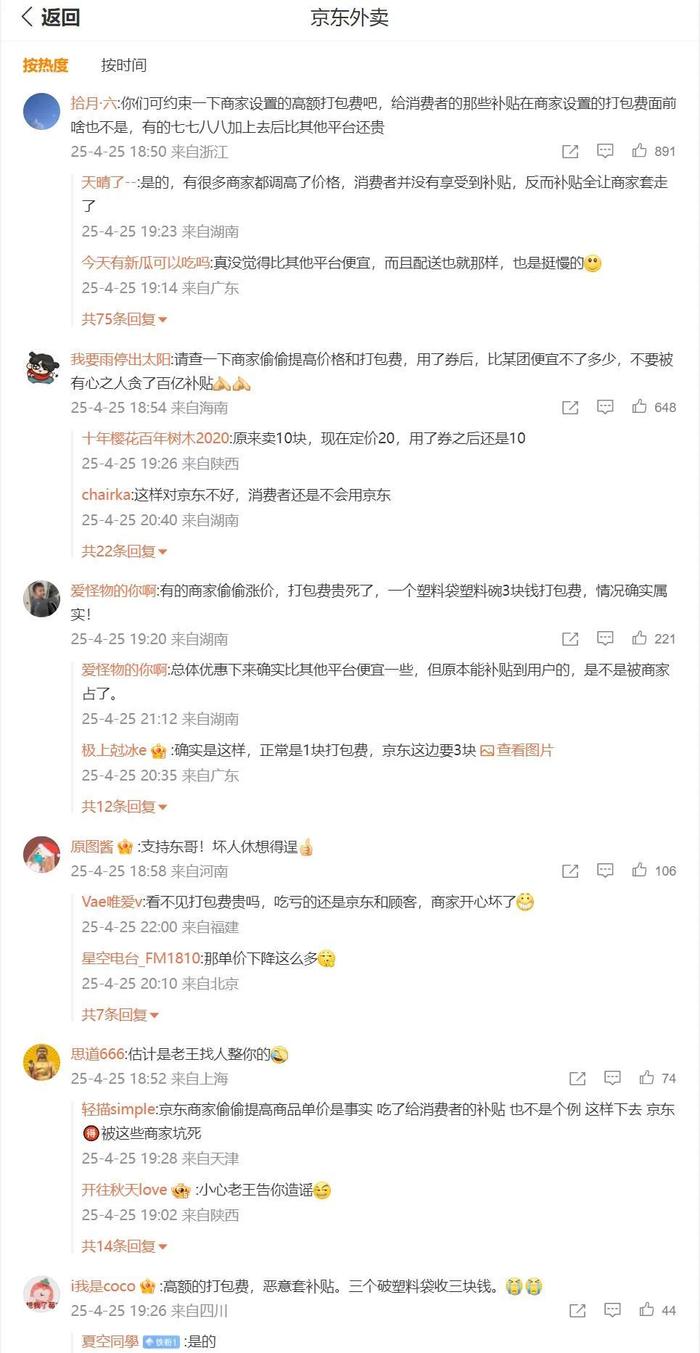The height and width of the screenshot is (1353, 700).
Task: Open 十年樱花百年树木2020's profile name
Action: pos(156,437)
